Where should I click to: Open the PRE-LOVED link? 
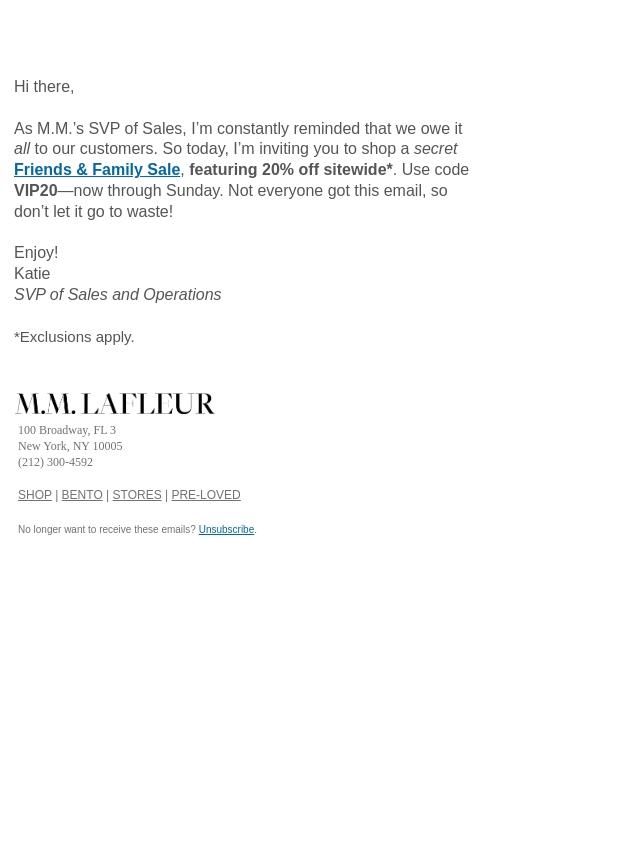tap(206, 495)
